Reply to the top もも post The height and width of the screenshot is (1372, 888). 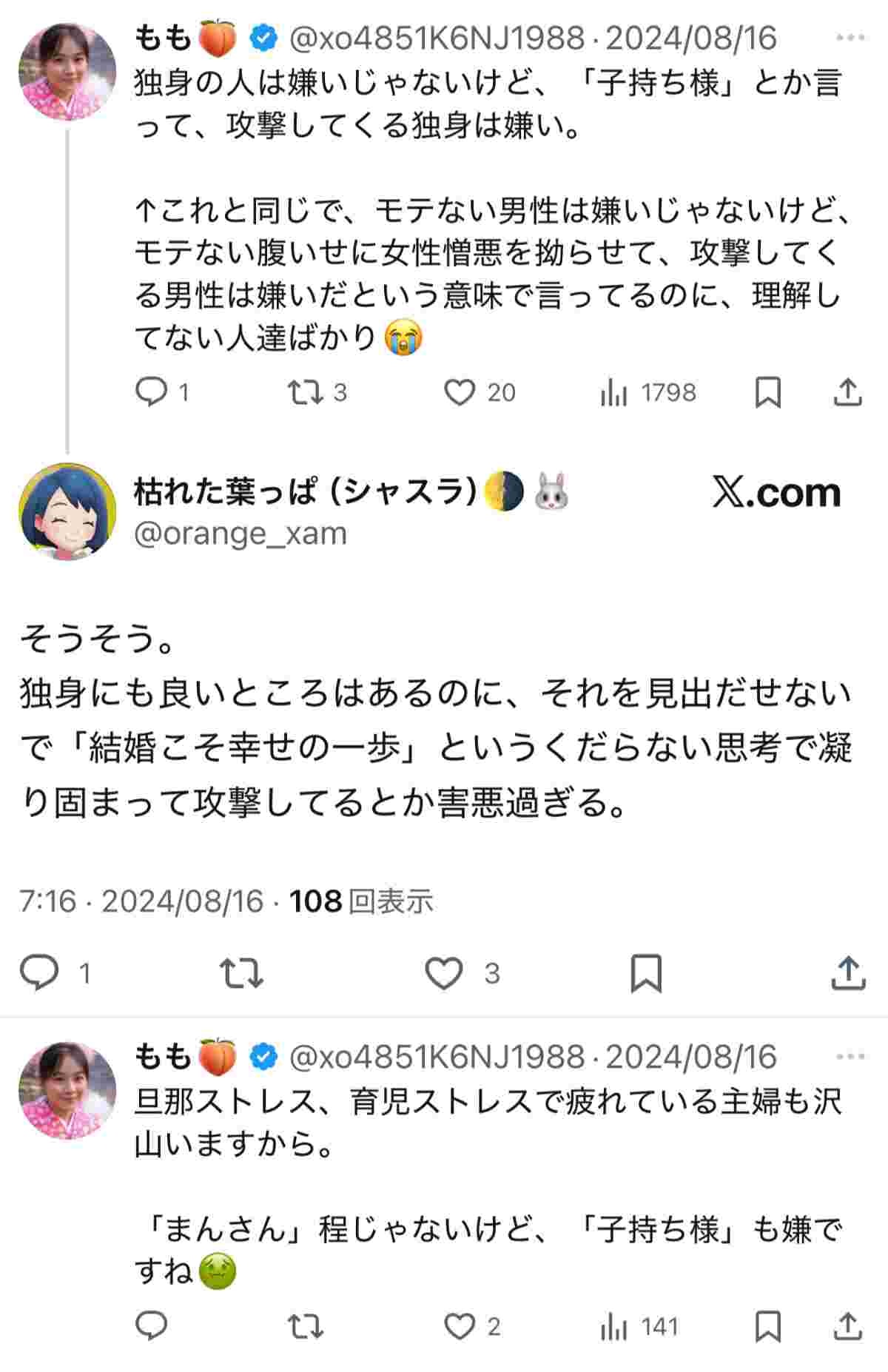[x=152, y=392]
